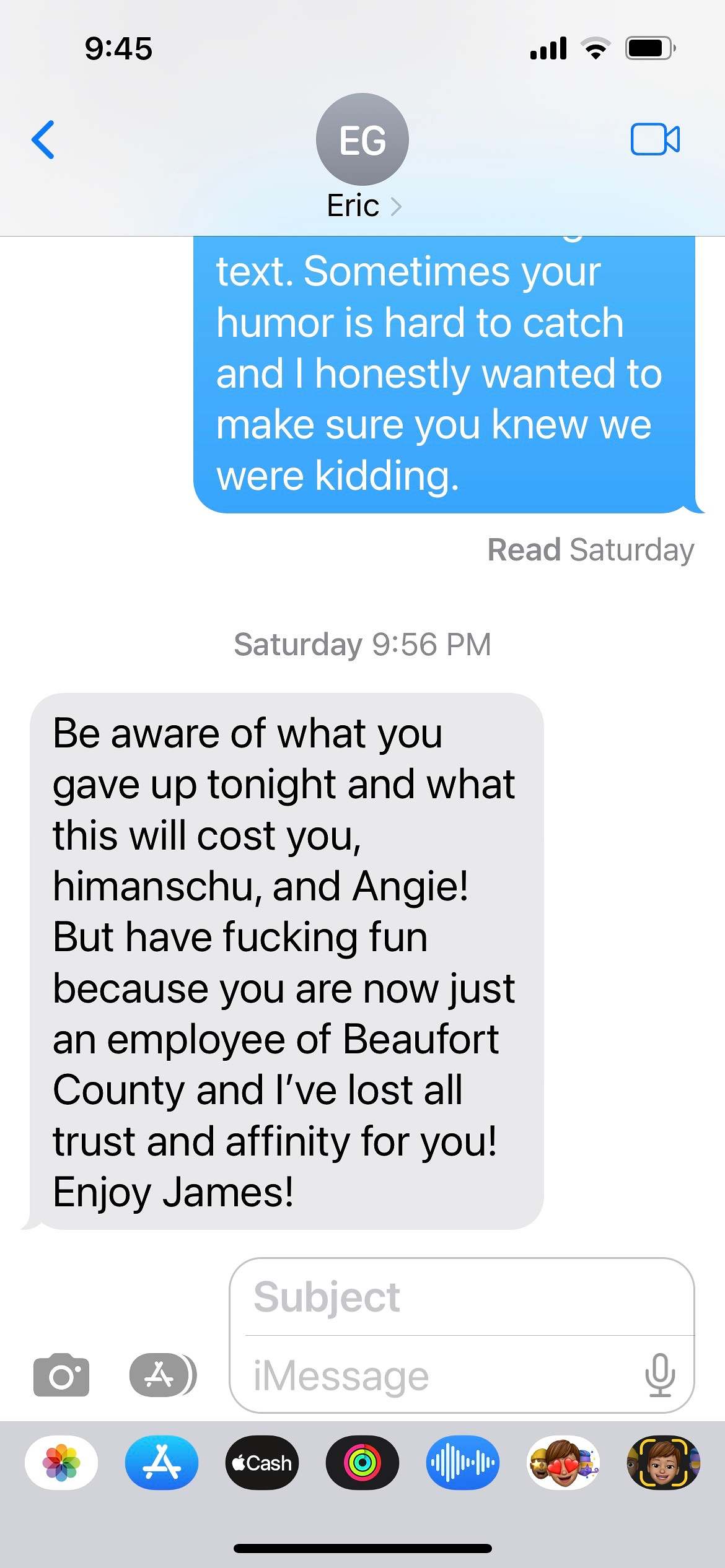Open the Fitness activity rings app
Viewport: 725px width, 1568px height.
click(x=362, y=1463)
